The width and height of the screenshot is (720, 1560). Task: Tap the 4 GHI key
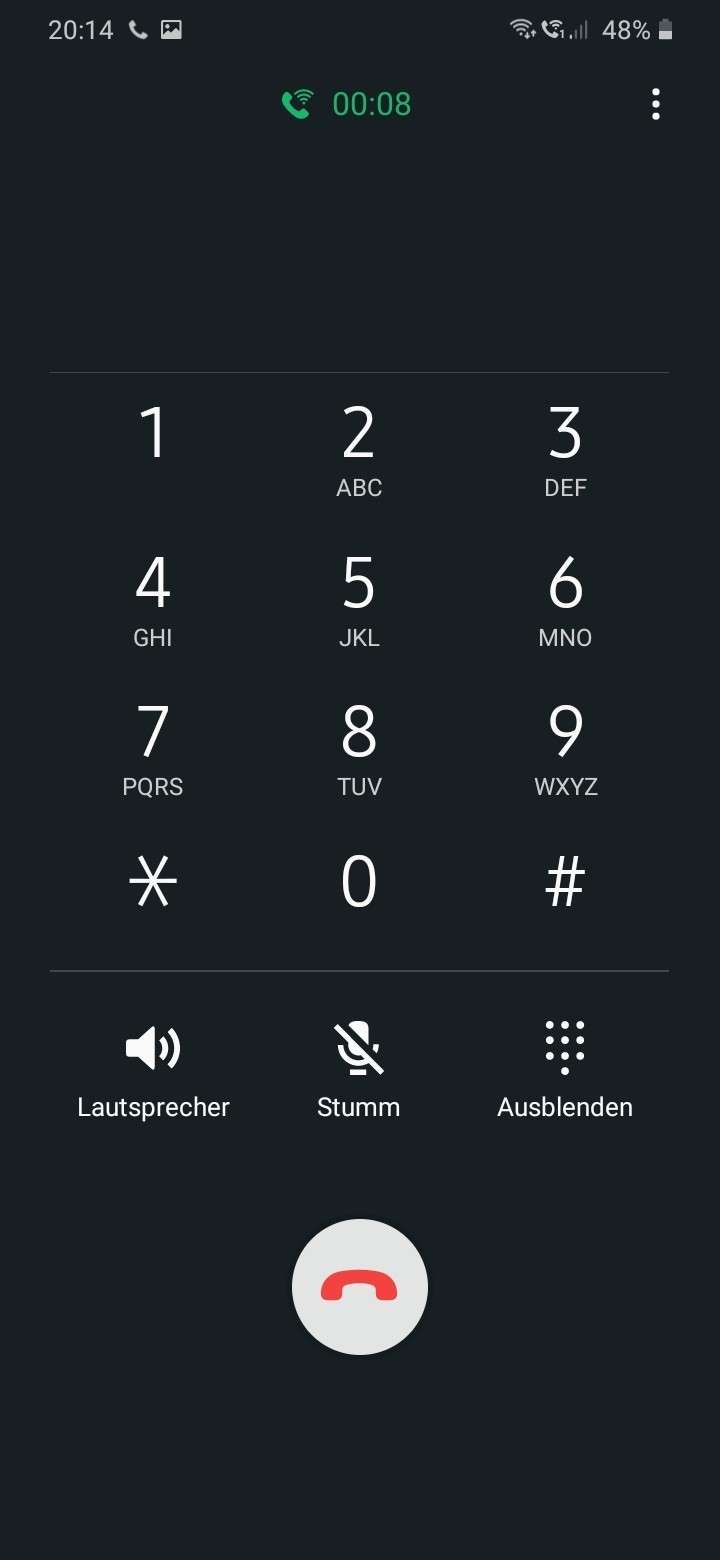point(153,597)
